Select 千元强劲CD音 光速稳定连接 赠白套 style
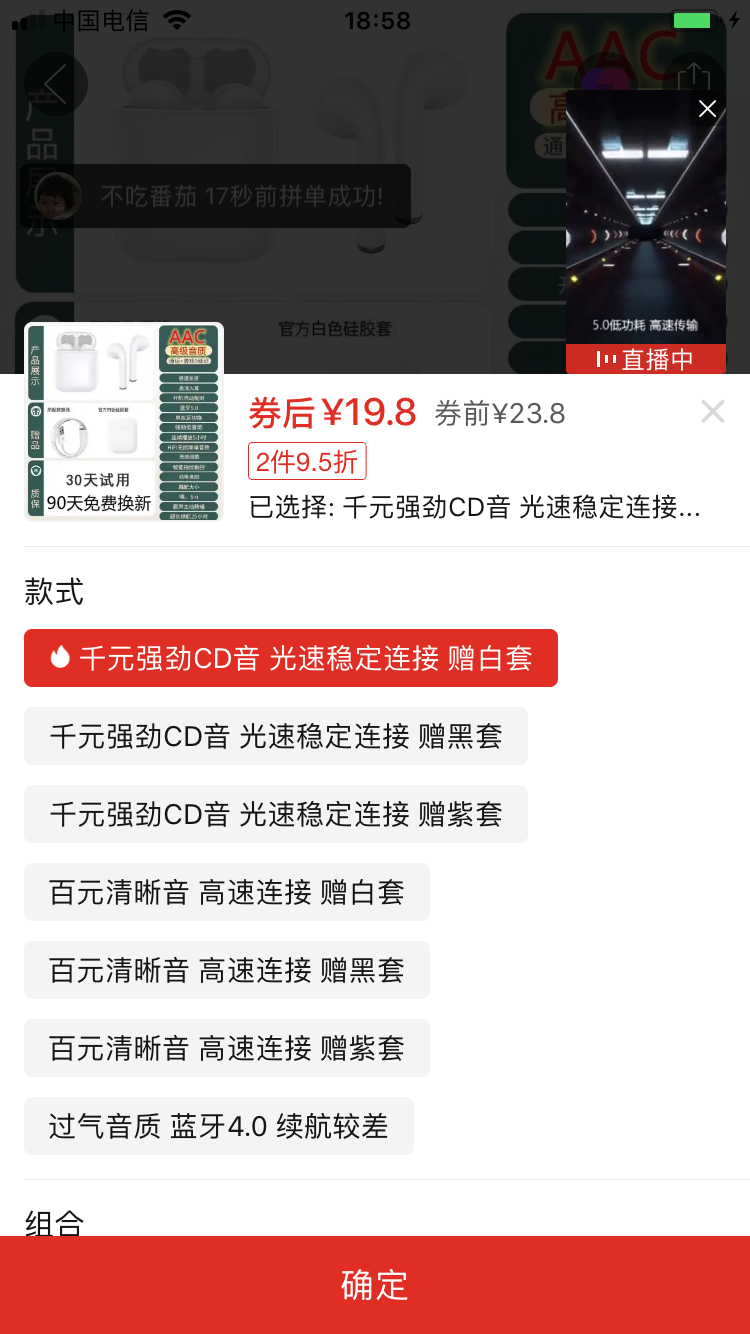750x1334 pixels. tap(290, 658)
